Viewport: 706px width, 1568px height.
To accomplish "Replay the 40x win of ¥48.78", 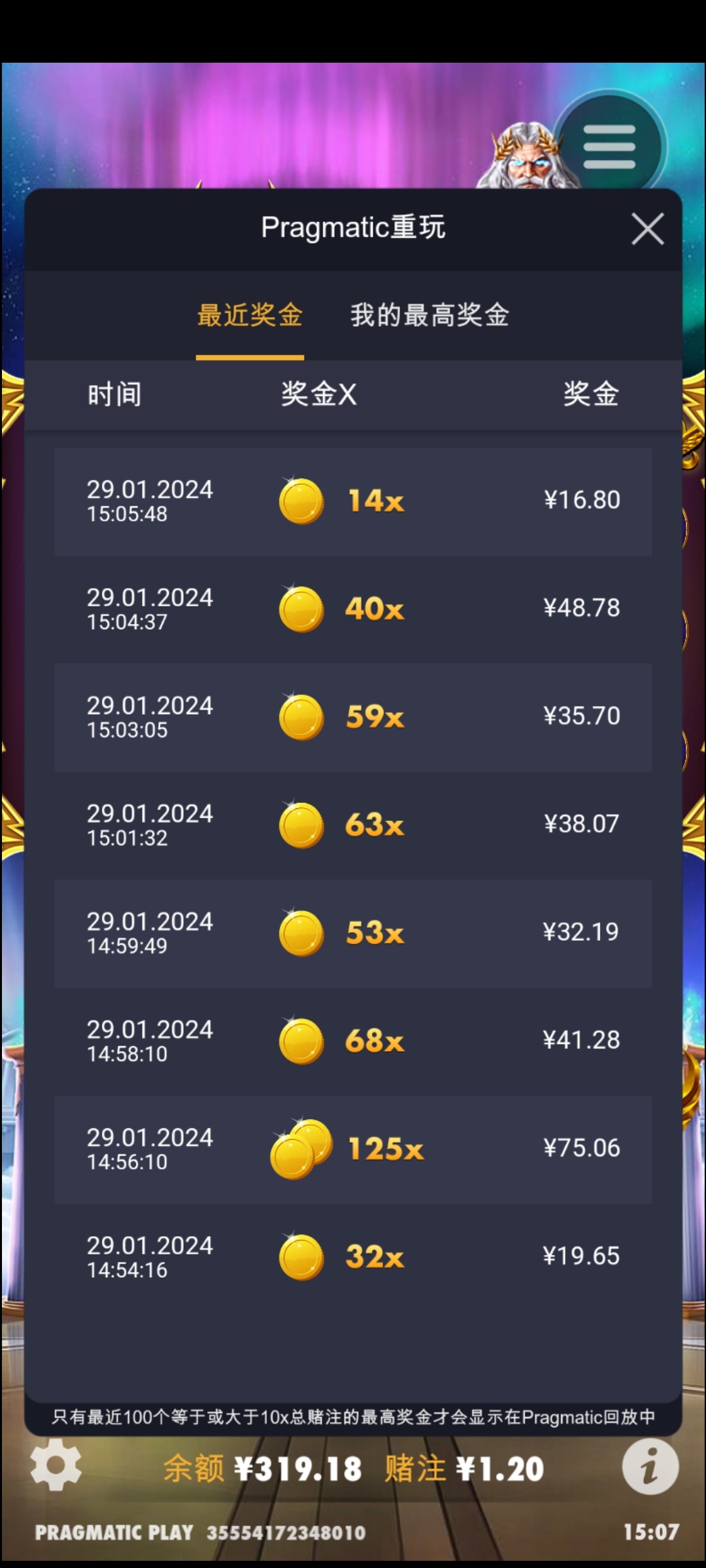I will click(x=353, y=609).
